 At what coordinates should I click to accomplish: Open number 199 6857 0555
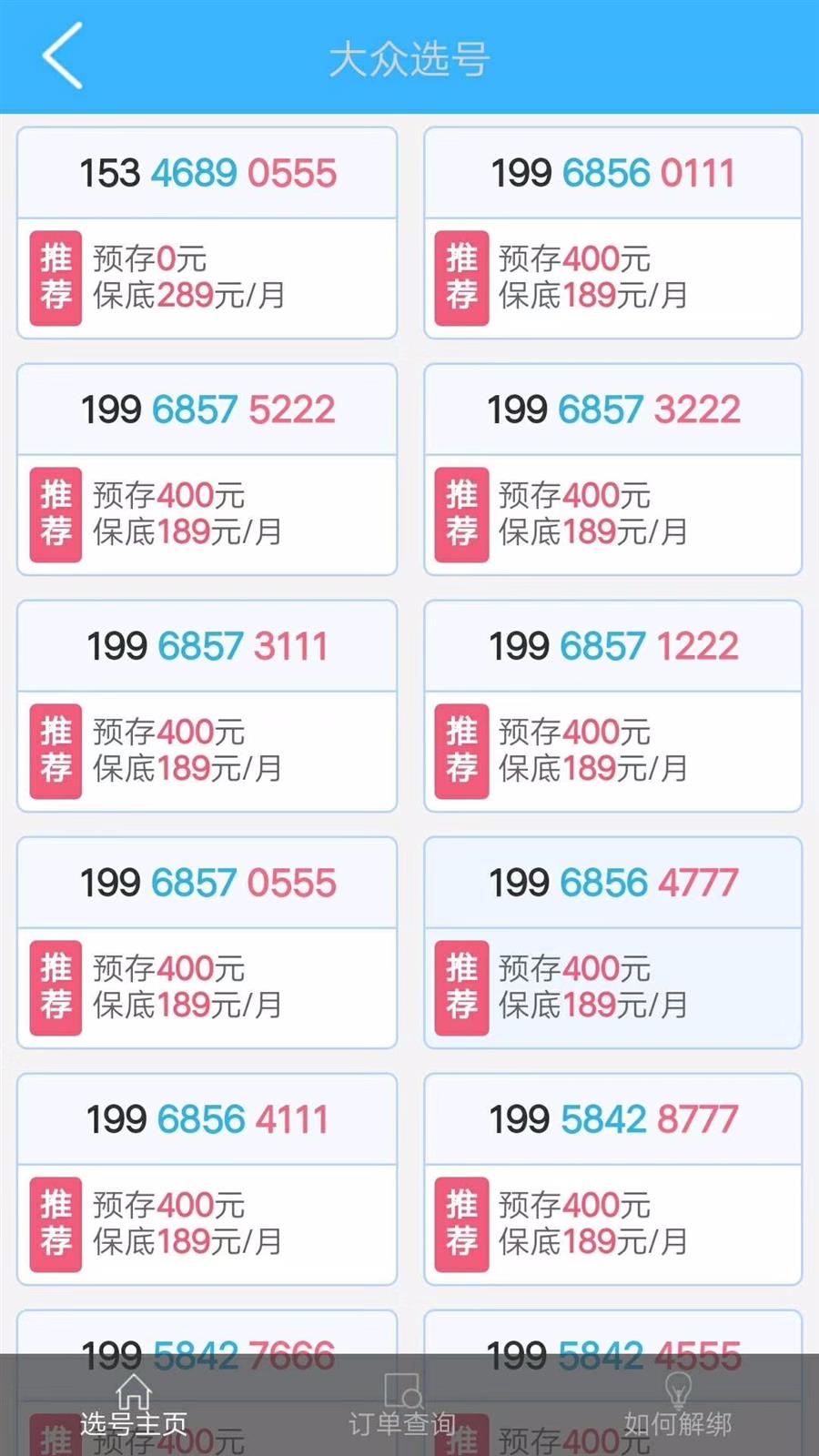pos(207,943)
